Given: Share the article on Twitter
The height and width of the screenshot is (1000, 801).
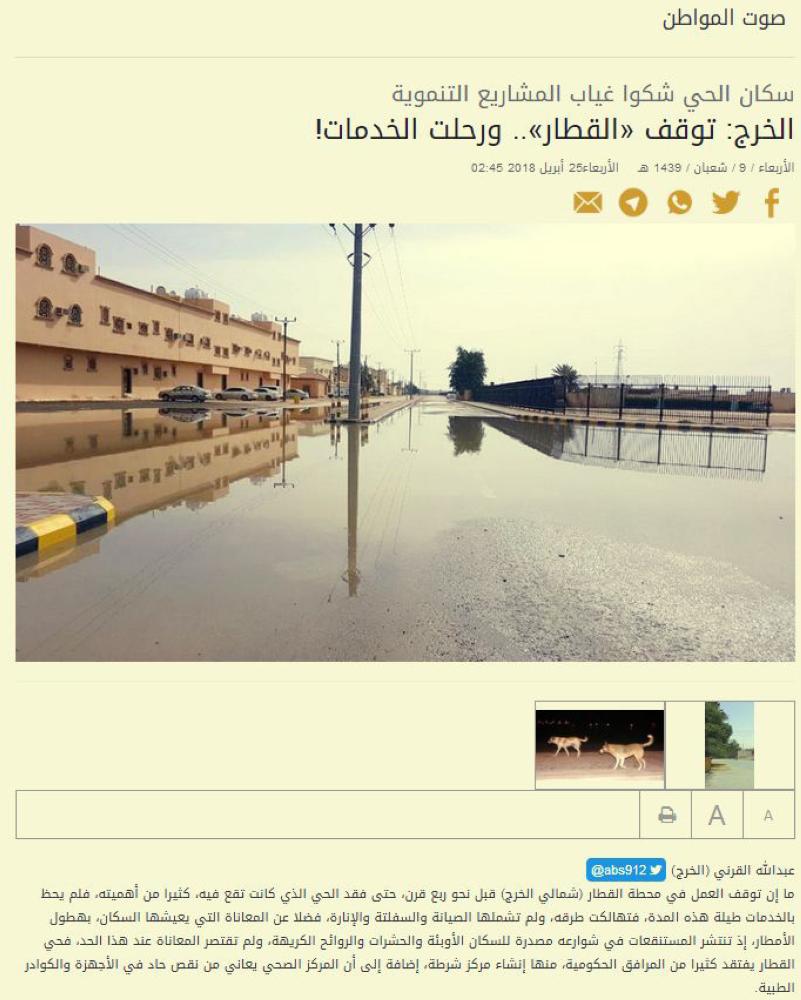Looking at the screenshot, I should [x=726, y=203].
